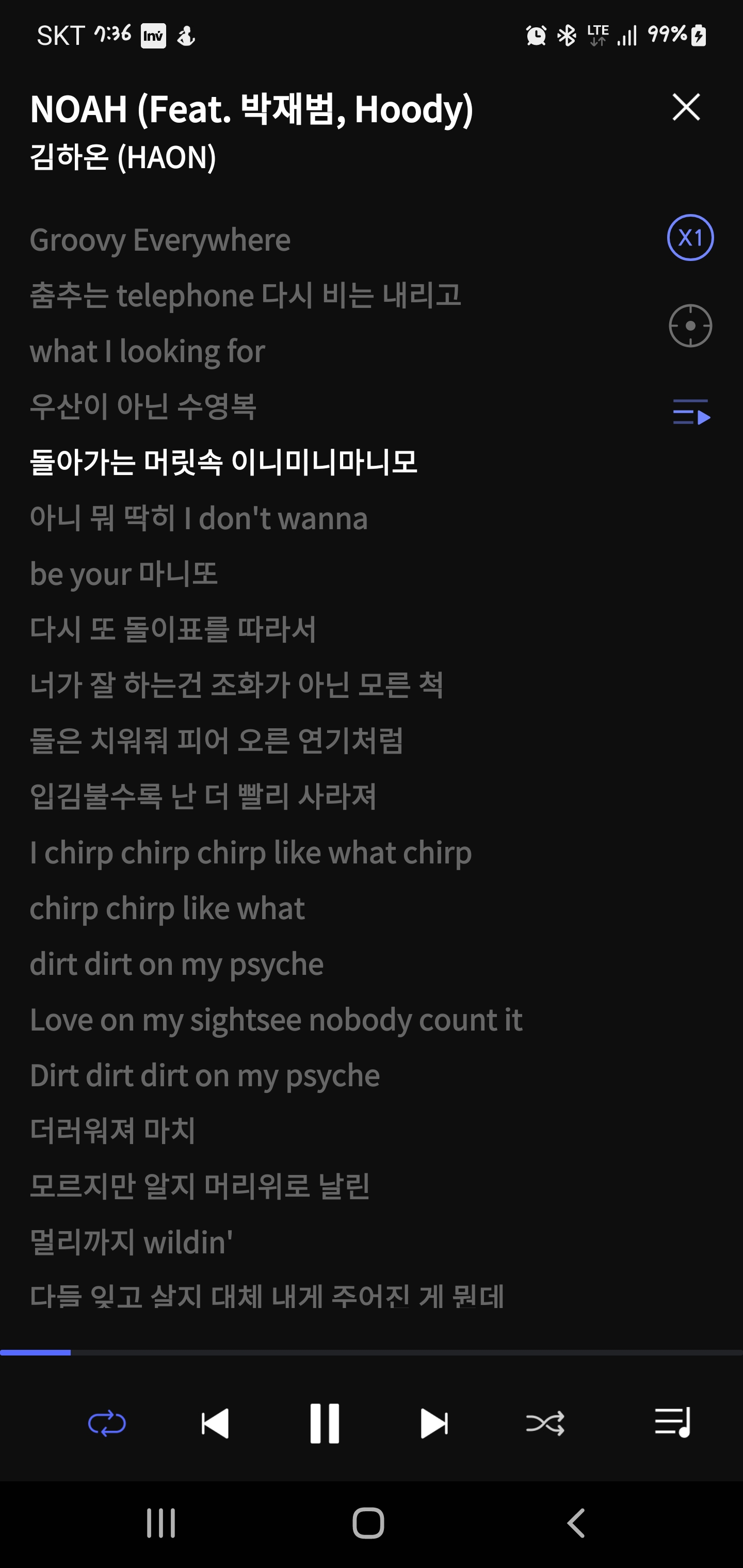
Task: Skip to the previous track
Action: tap(215, 1424)
